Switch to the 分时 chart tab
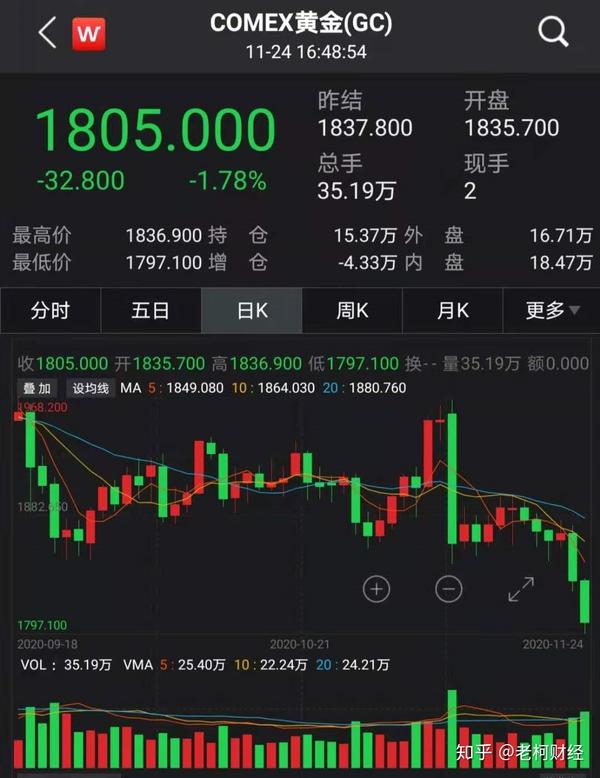The image size is (600, 778). point(50,311)
